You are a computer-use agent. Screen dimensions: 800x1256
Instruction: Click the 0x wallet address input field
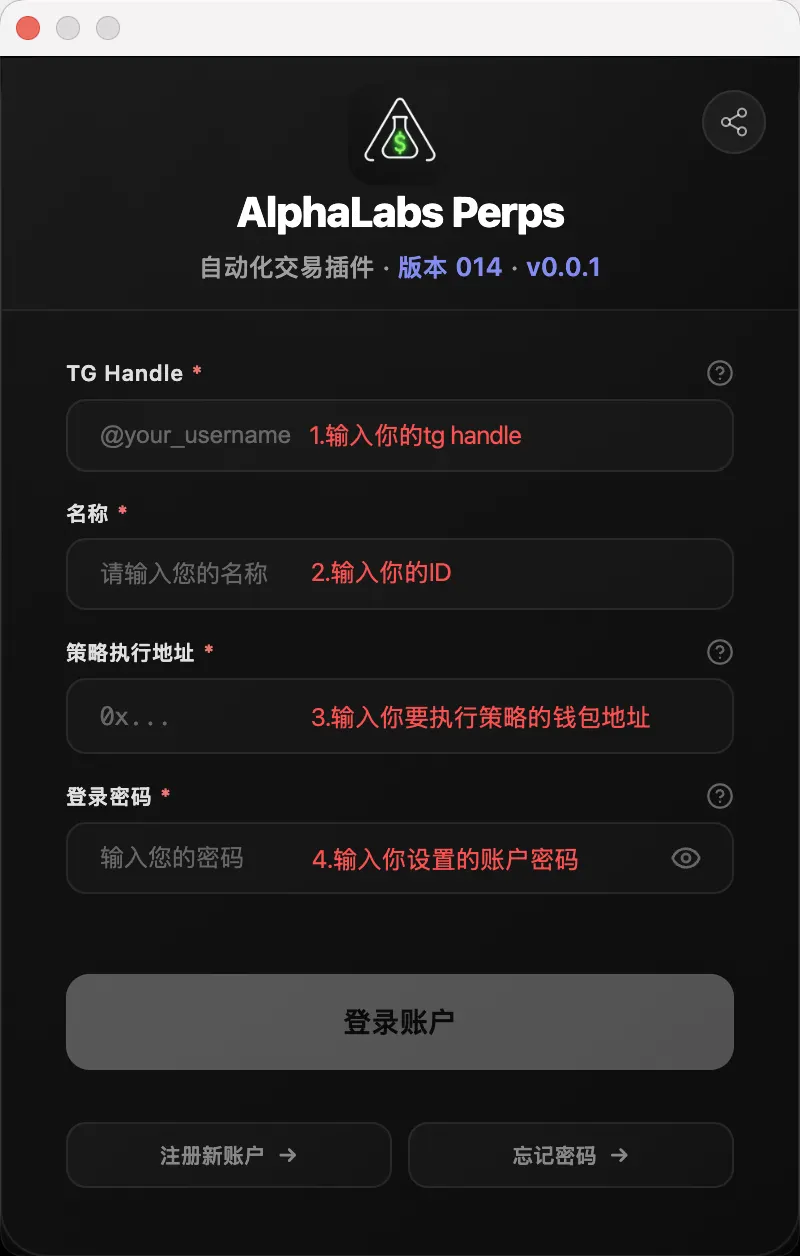(x=400, y=716)
